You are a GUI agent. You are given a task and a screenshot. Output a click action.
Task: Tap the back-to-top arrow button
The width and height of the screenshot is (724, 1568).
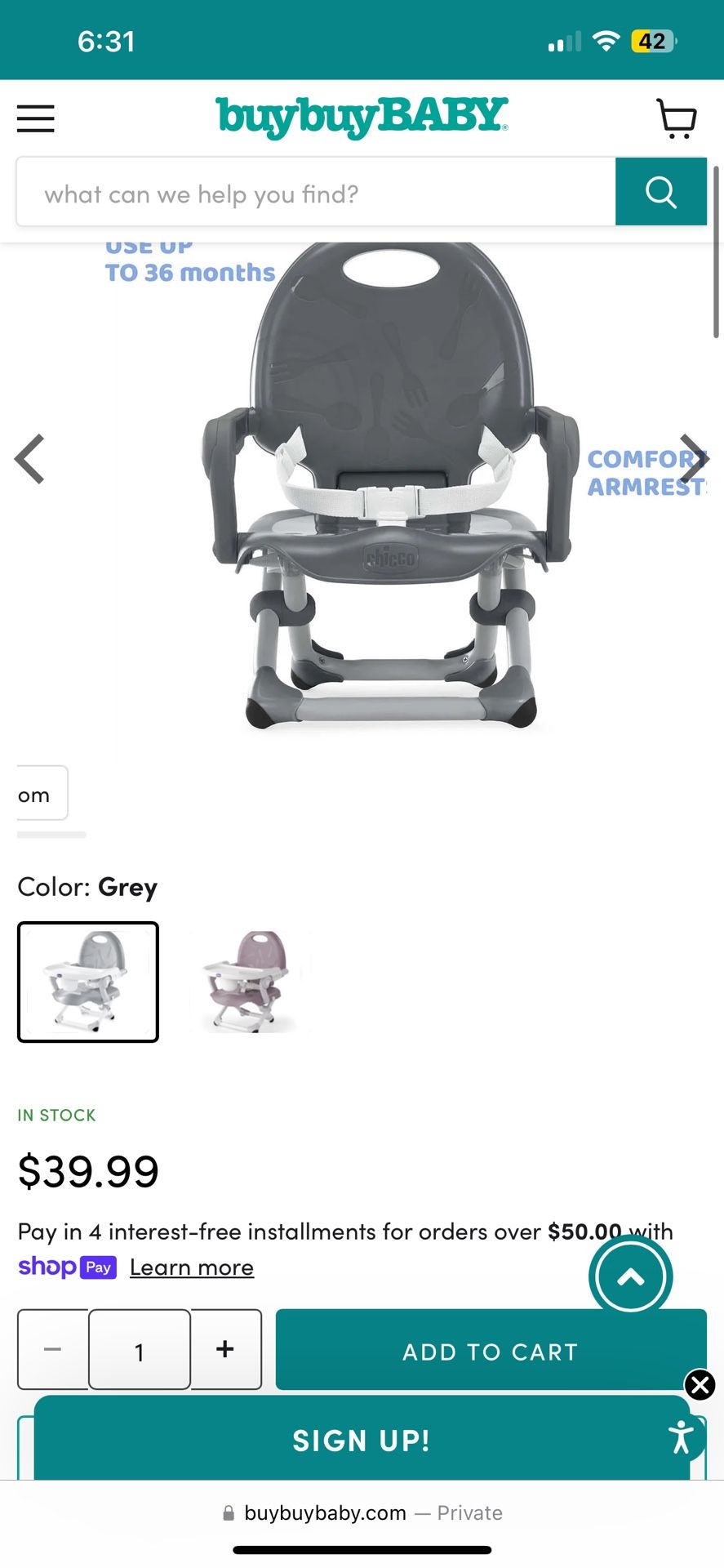tap(630, 1277)
